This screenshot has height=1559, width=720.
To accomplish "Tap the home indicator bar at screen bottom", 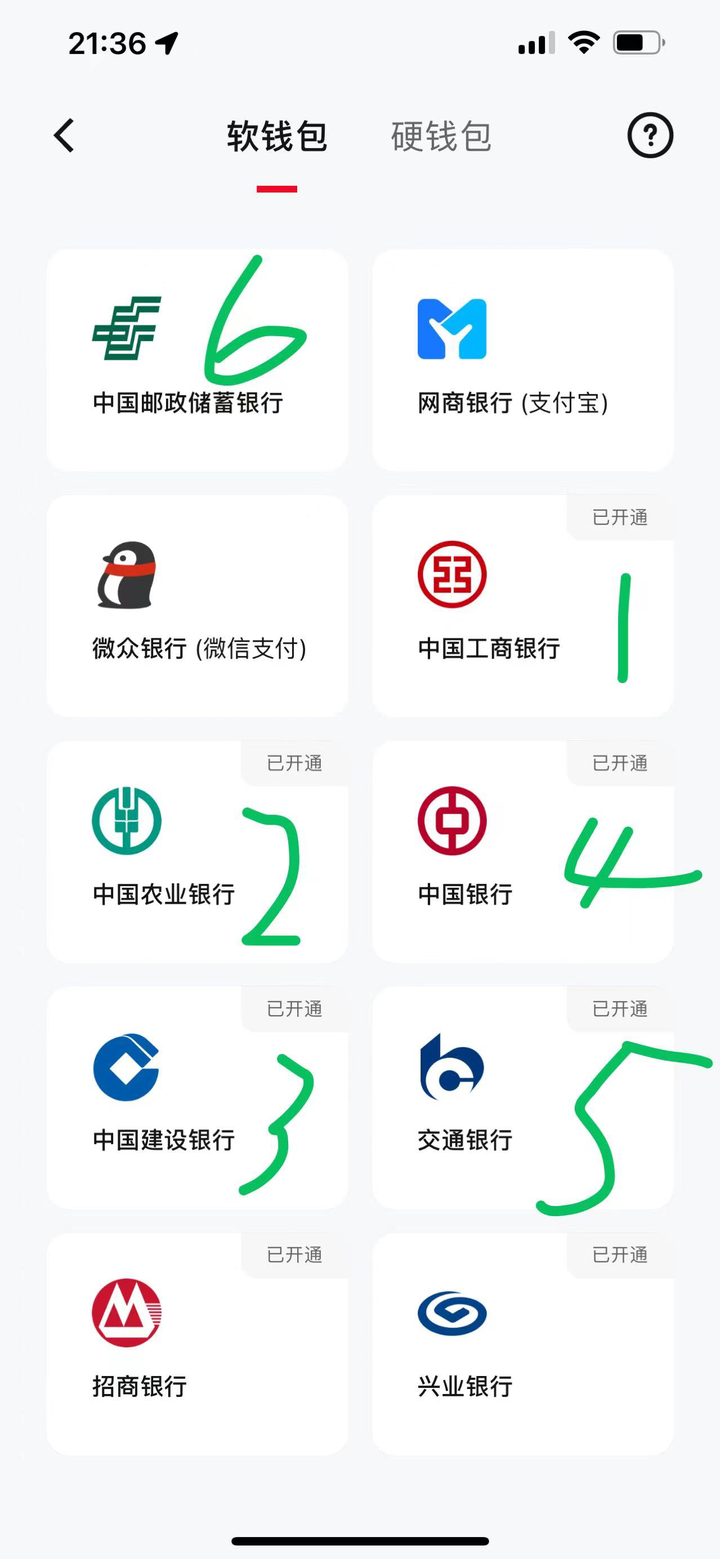I will [x=360, y=1538].
